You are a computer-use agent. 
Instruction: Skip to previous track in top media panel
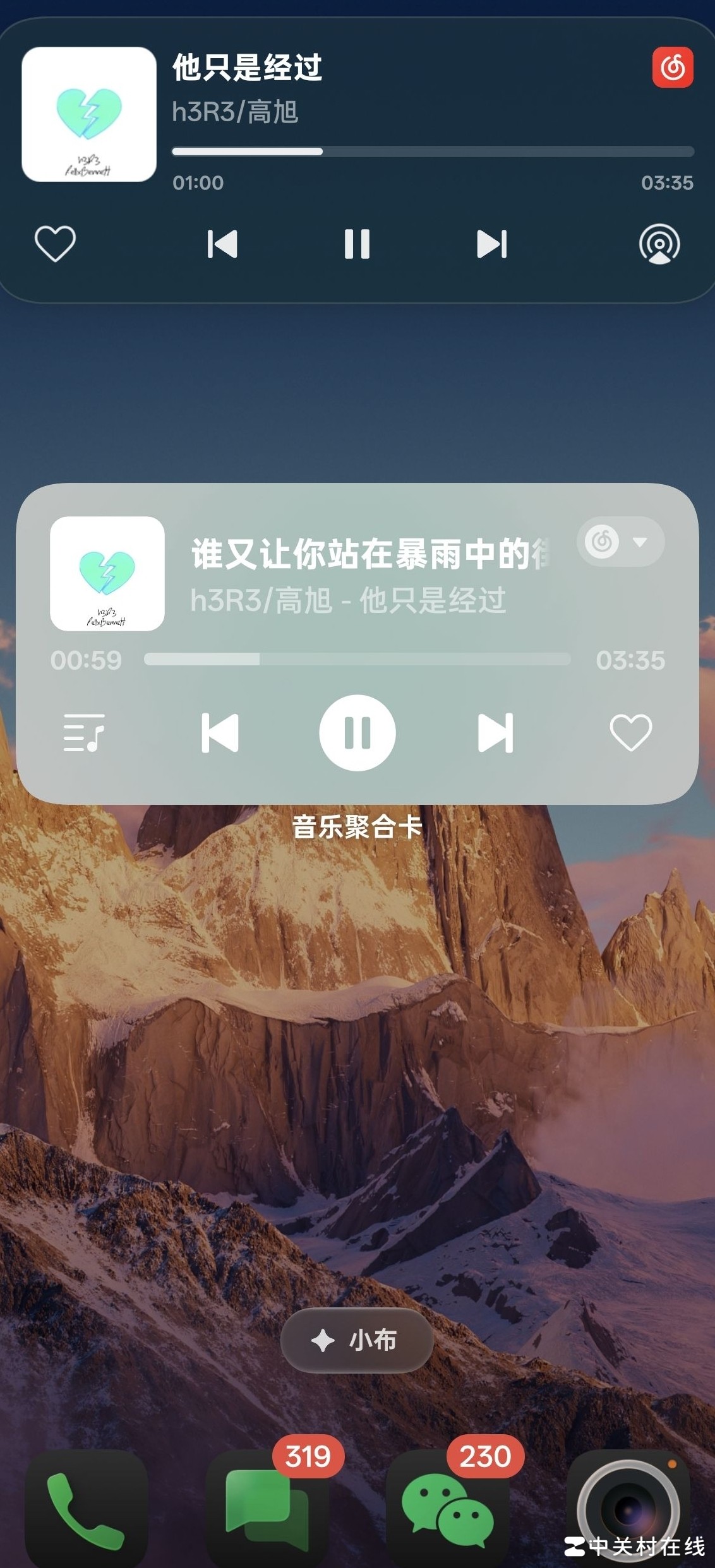(x=222, y=244)
